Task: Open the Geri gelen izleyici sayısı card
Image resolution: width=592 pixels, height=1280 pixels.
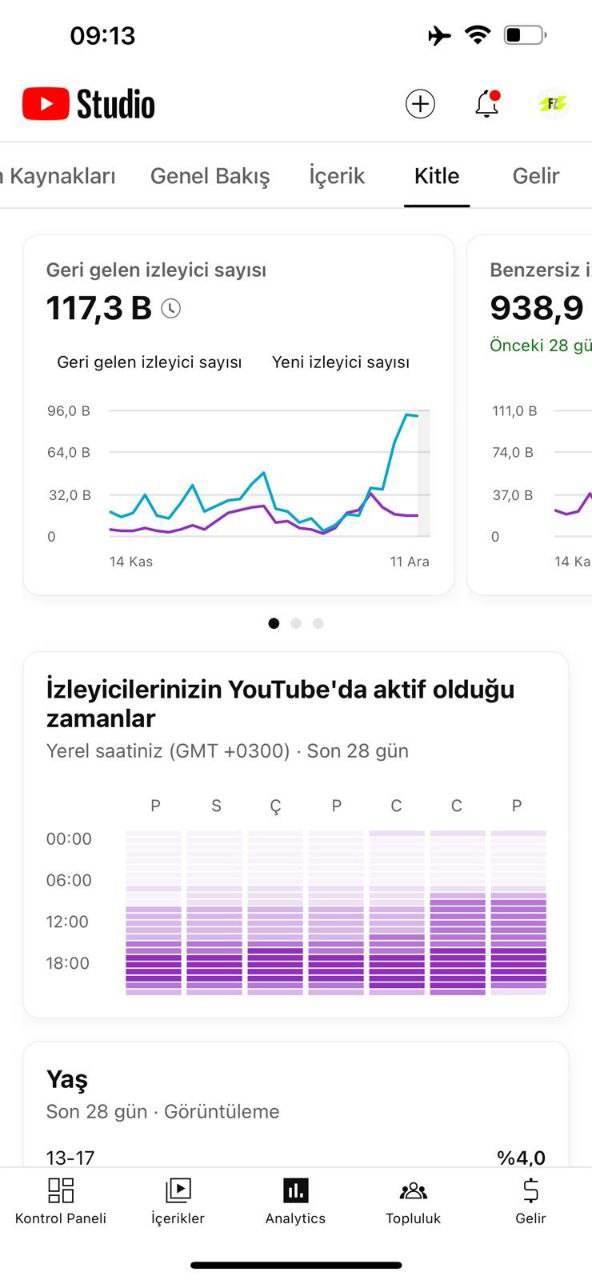Action: (238, 415)
